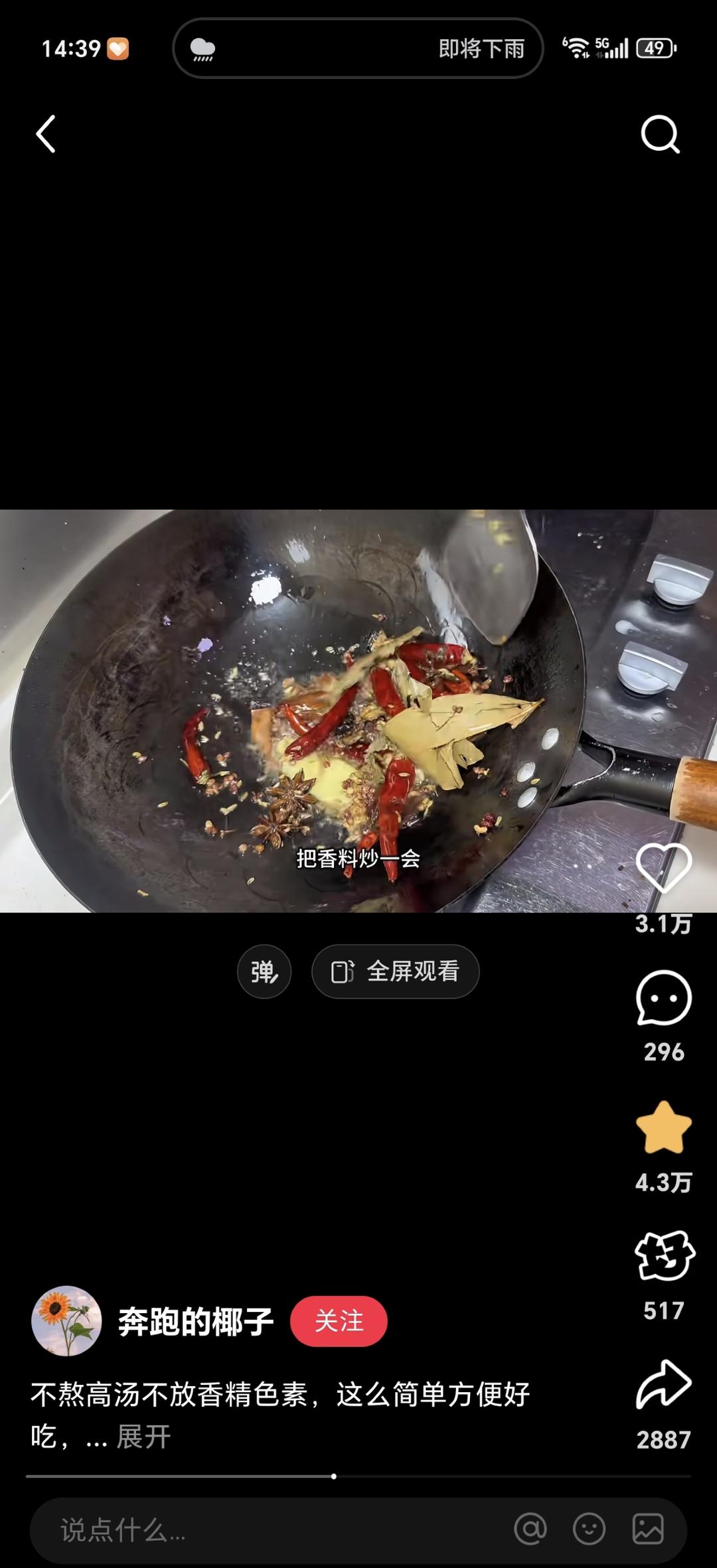
Task: Go back using the top-left arrow
Action: pos(46,134)
